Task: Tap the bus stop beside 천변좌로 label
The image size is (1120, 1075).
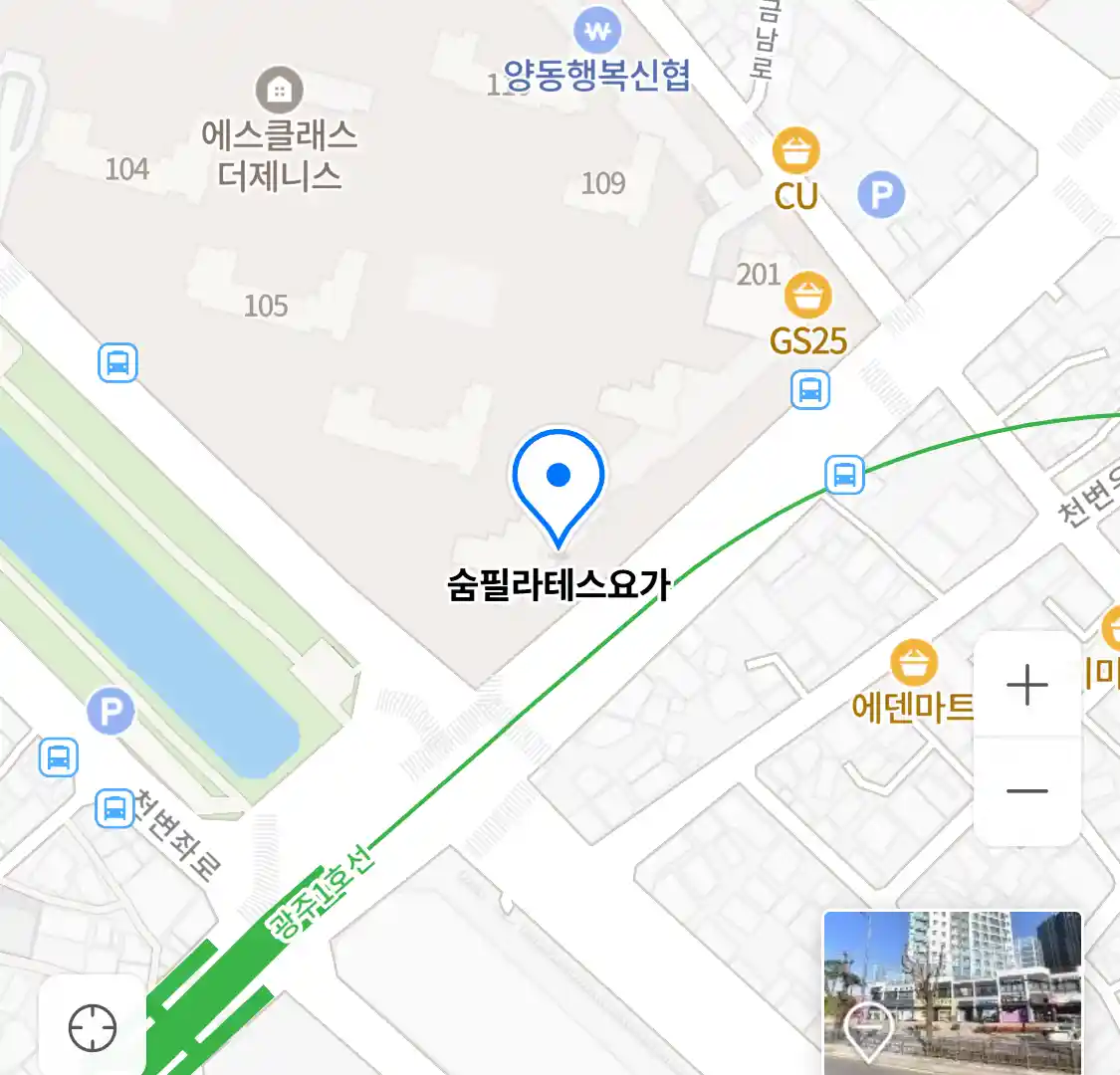Action: pos(114,808)
